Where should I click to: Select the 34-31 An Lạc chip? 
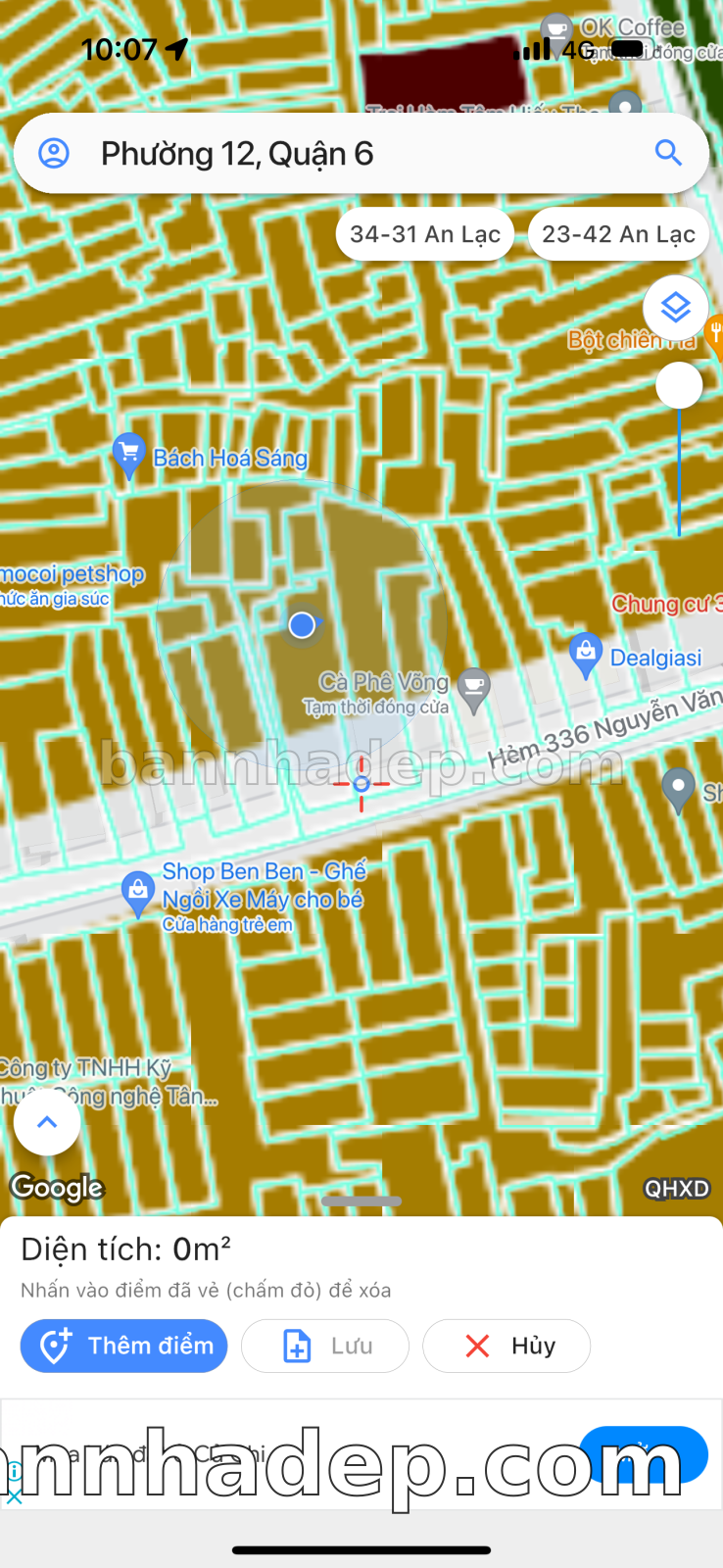[x=425, y=234]
